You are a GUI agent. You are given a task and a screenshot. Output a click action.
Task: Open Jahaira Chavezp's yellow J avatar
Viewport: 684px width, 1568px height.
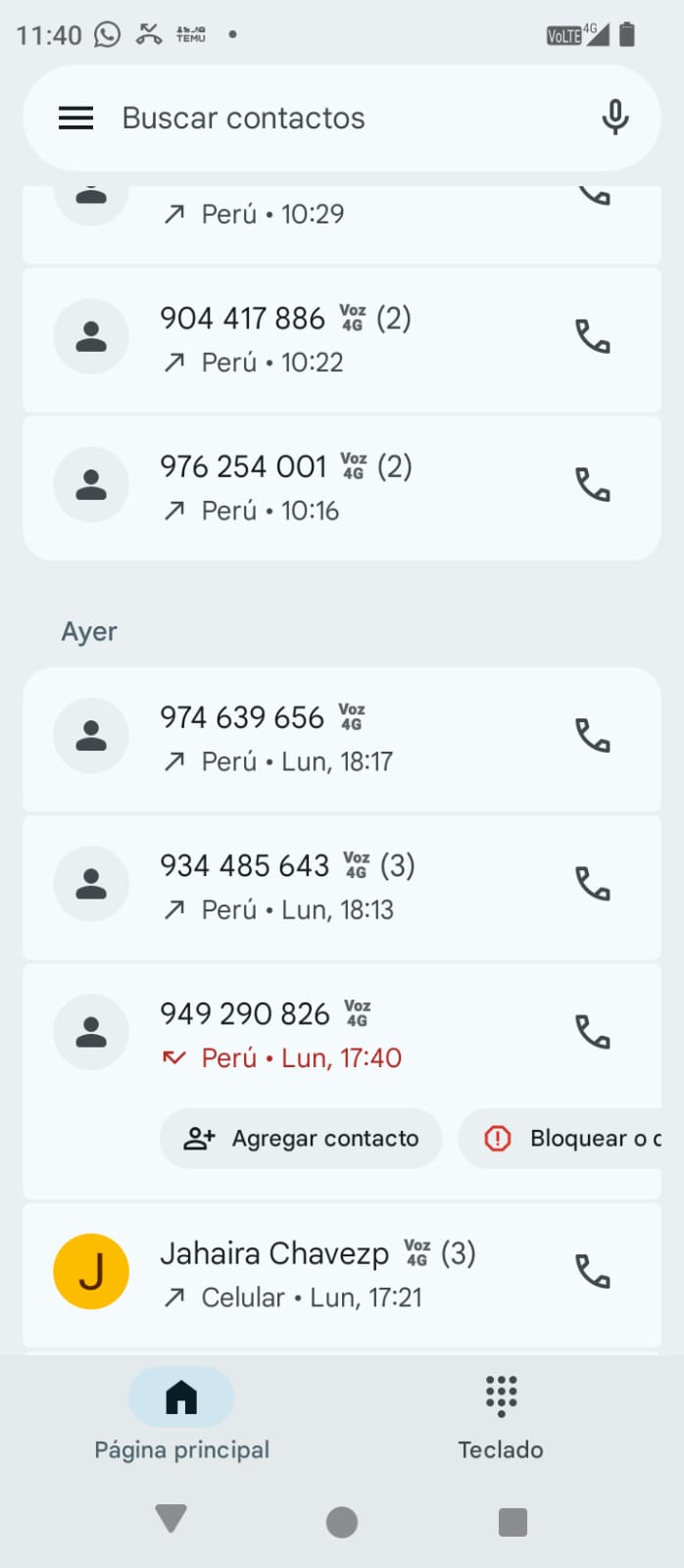91,1272
